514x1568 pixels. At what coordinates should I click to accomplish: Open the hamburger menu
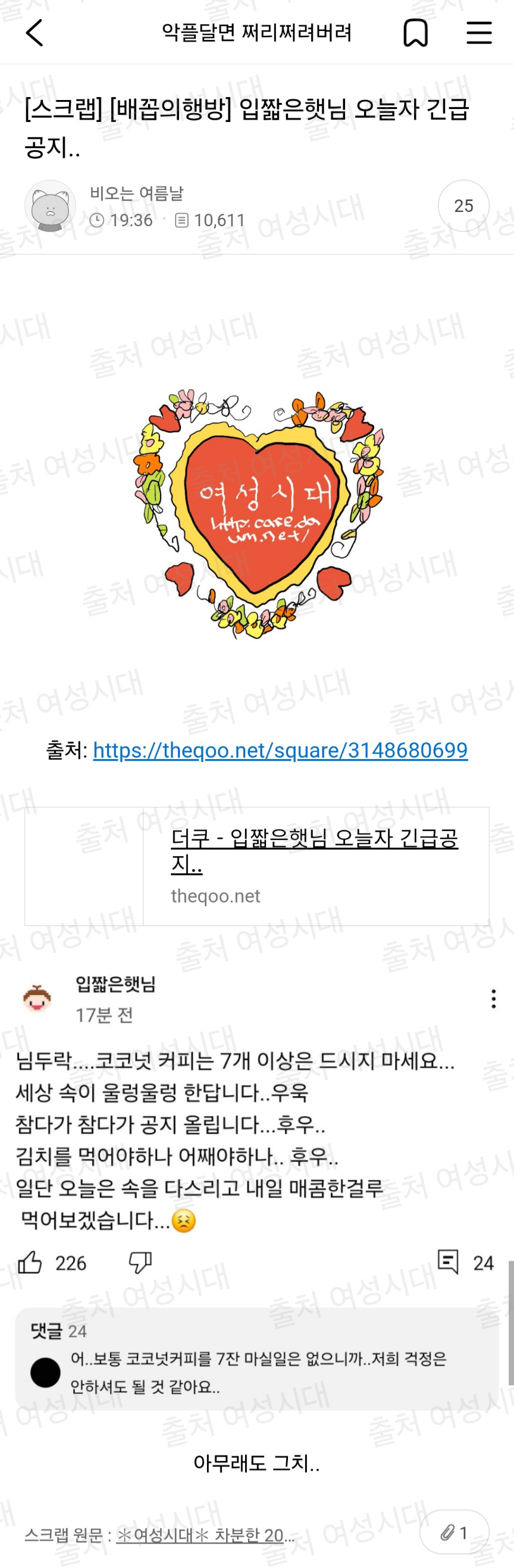(x=479, y=32)
